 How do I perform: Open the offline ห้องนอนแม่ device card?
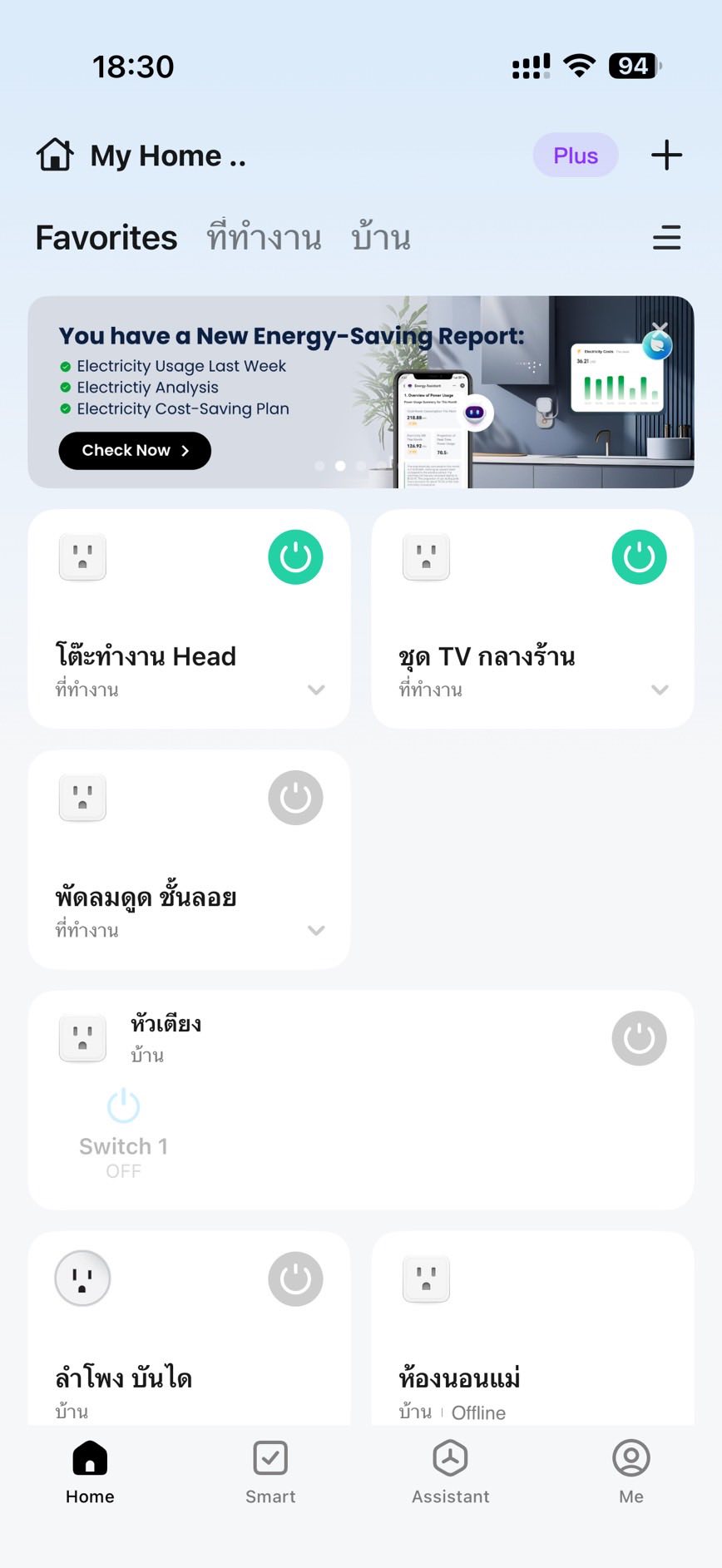tap(532, 1328)
